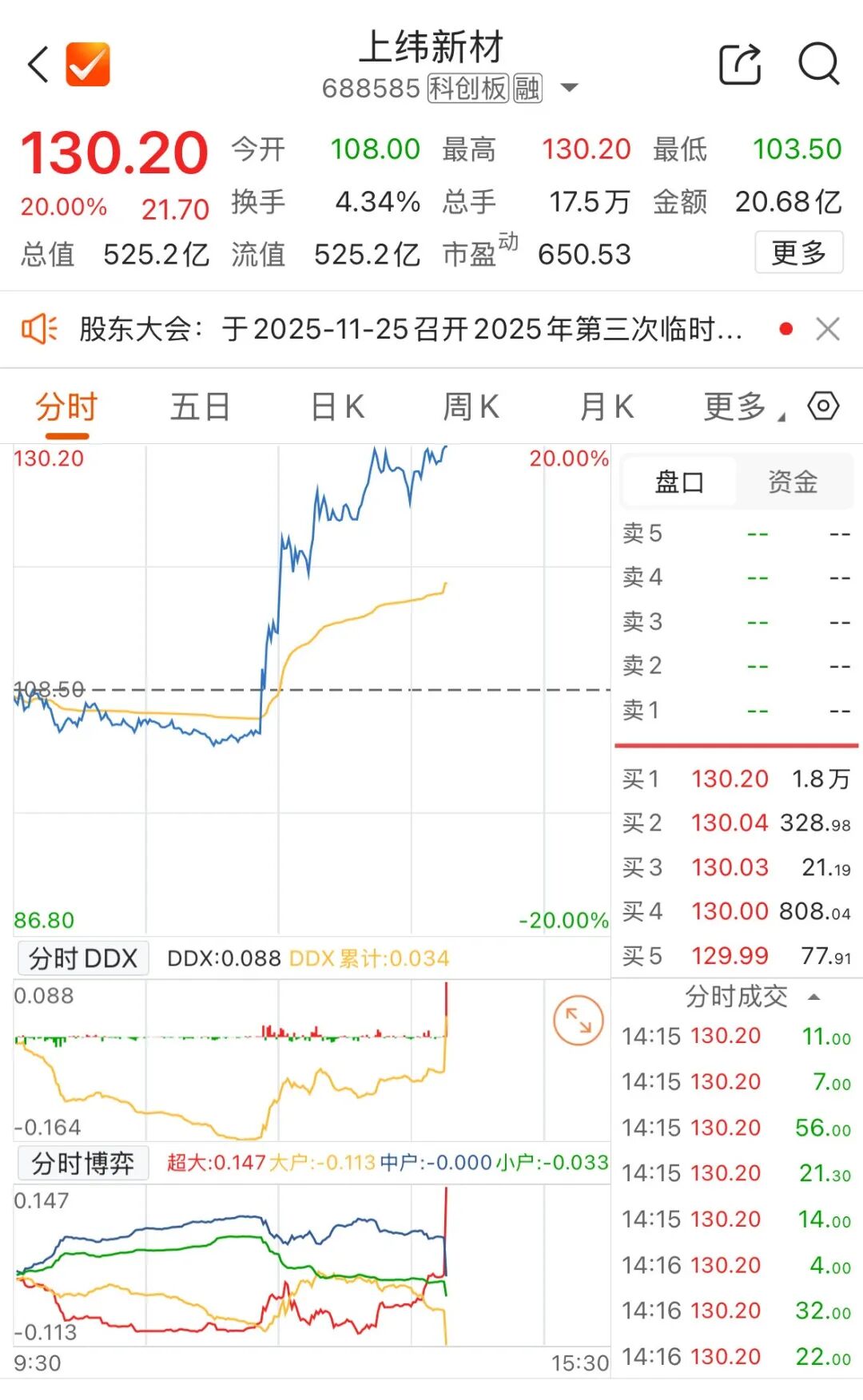Tap the orange checkmark watchlist icon

[87, 65]
